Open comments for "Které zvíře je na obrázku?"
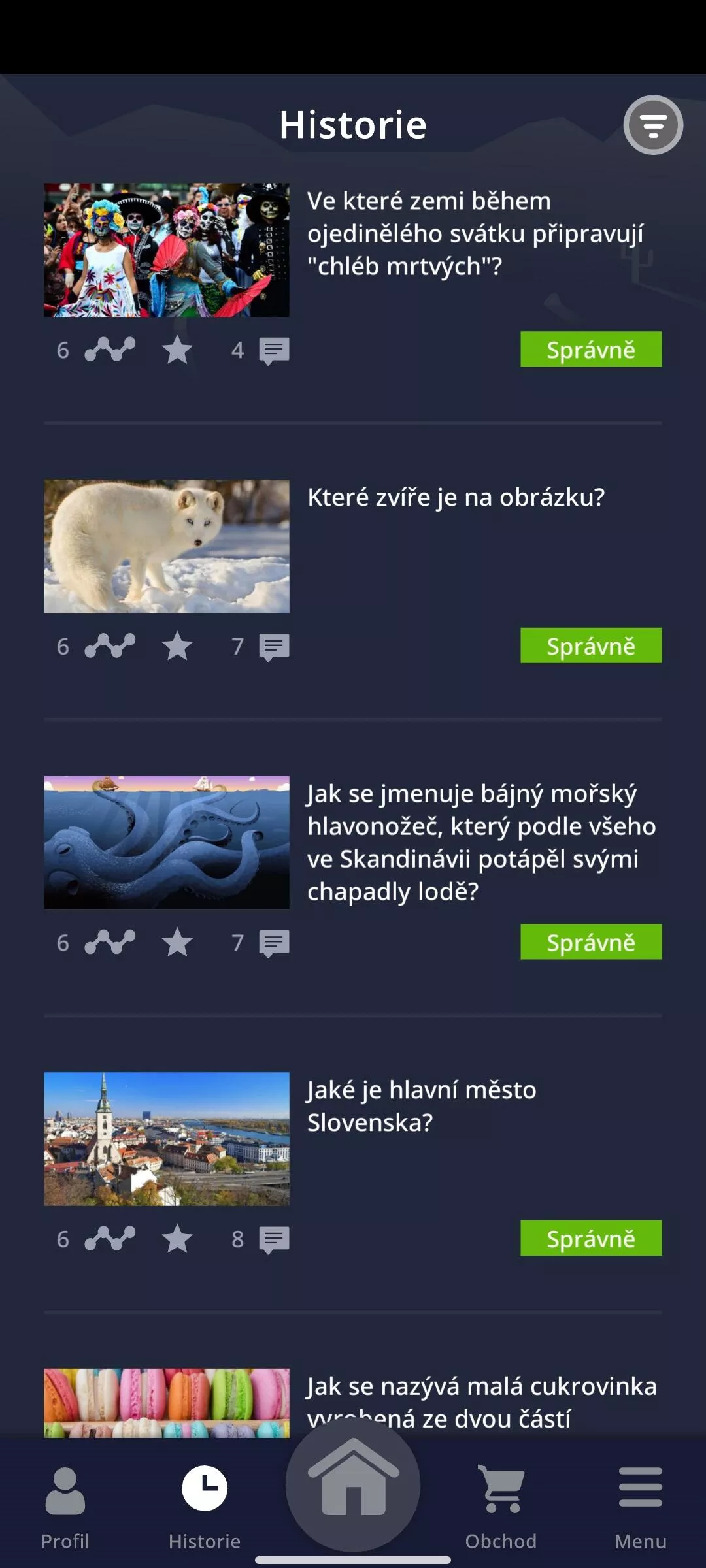This screenshot has height=1568, width=706. pos(274,647)
